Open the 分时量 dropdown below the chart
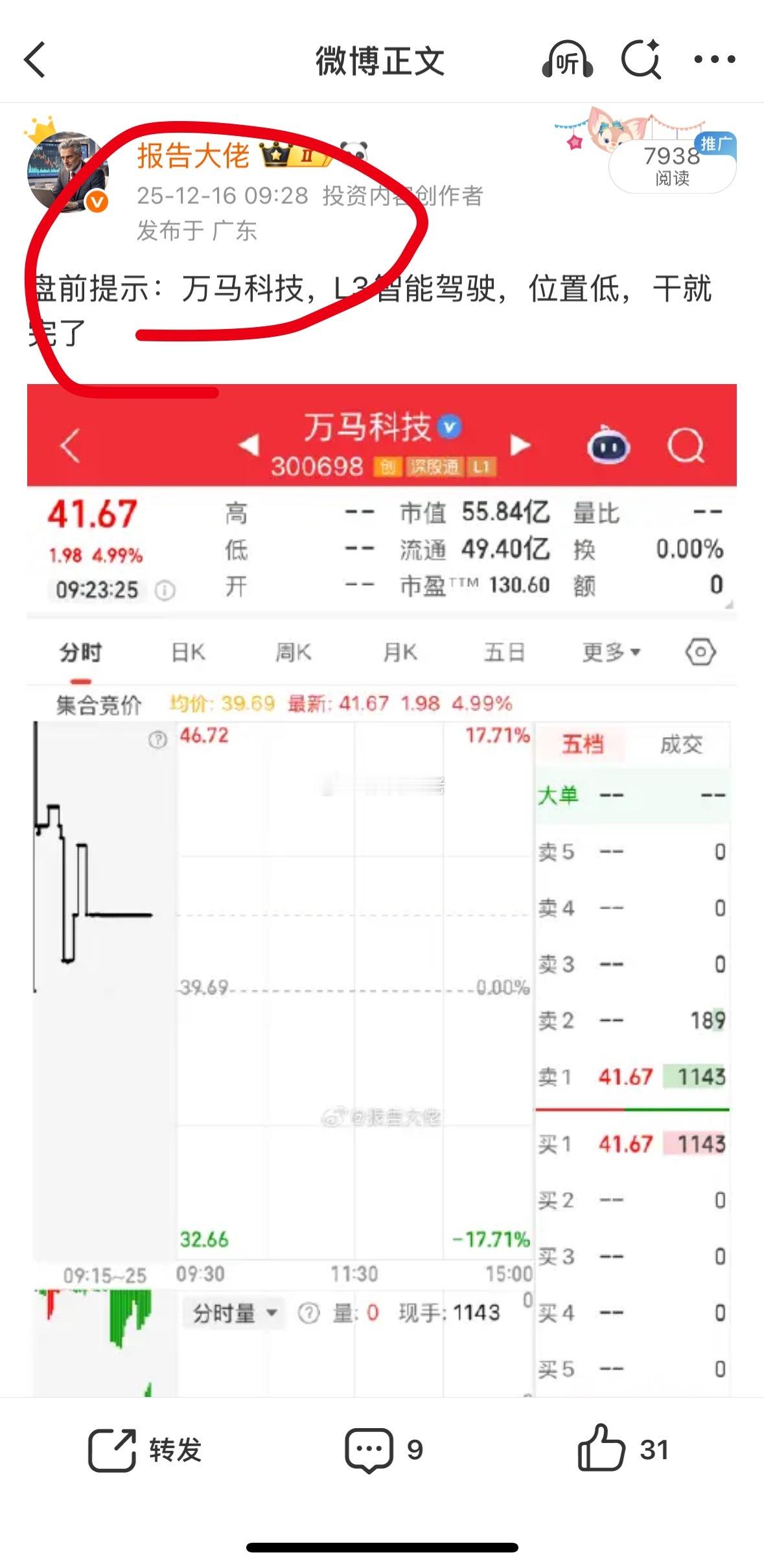Viewport: 764px width, 1568px height. click(235, 1313)
